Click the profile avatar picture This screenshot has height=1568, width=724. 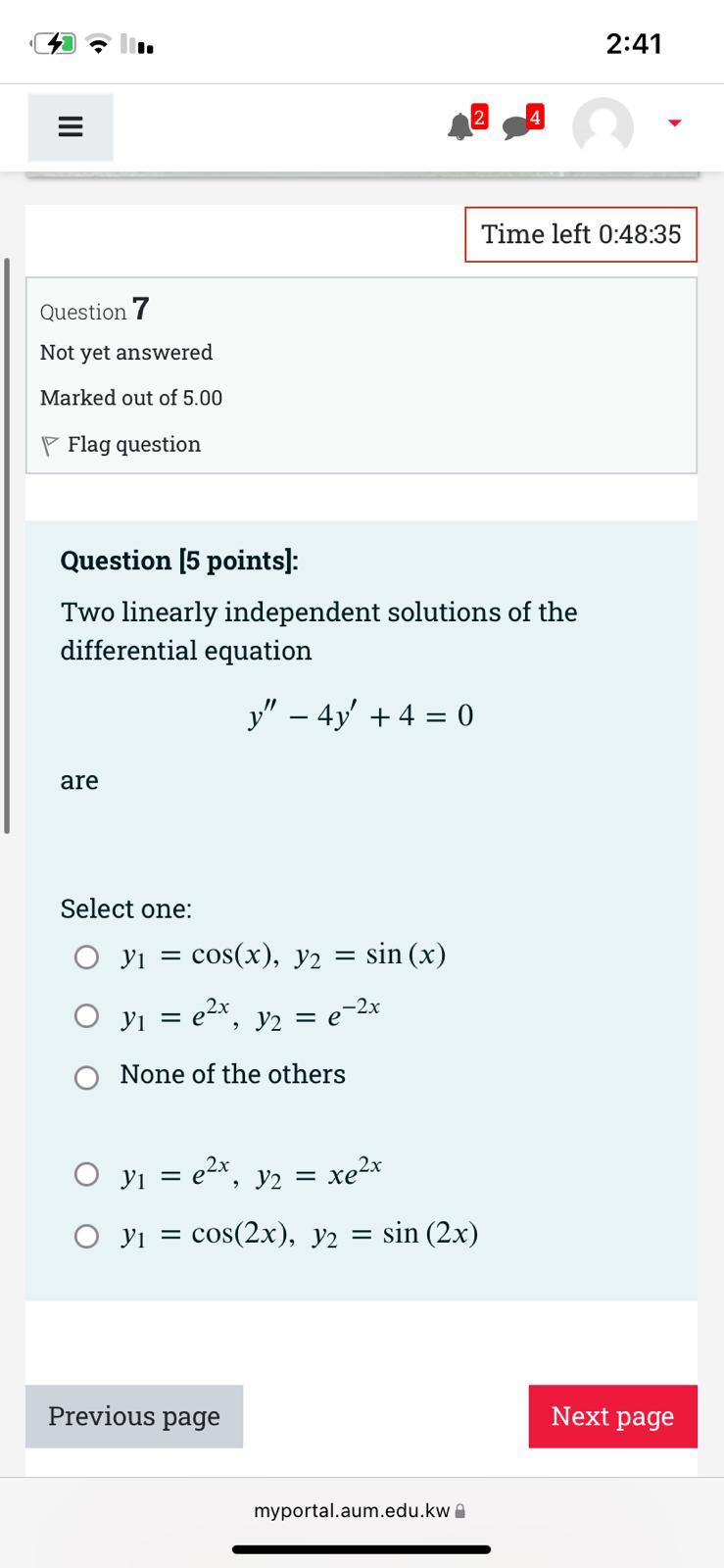pos(603,126)
